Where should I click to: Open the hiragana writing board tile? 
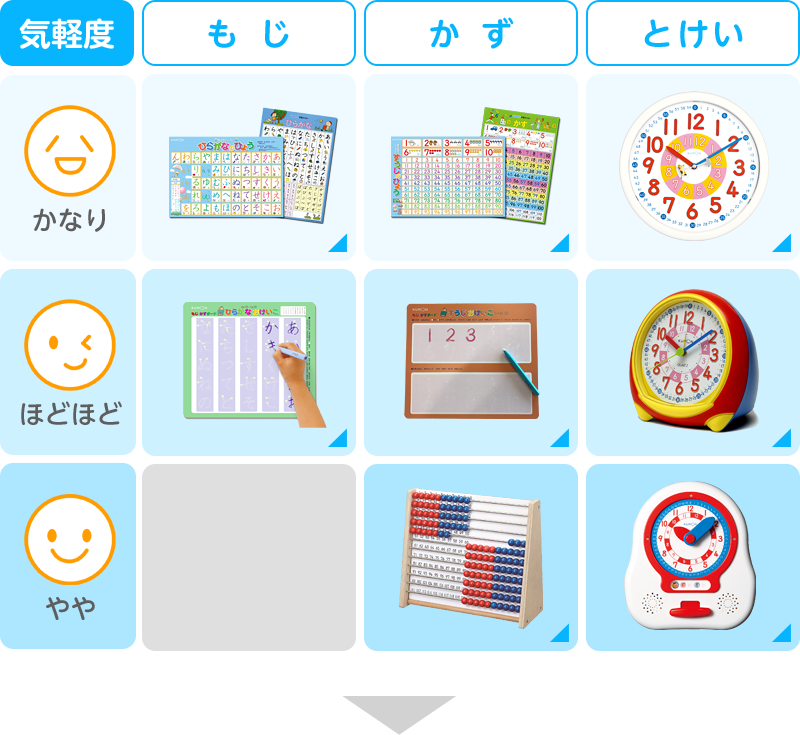(248, 361)
